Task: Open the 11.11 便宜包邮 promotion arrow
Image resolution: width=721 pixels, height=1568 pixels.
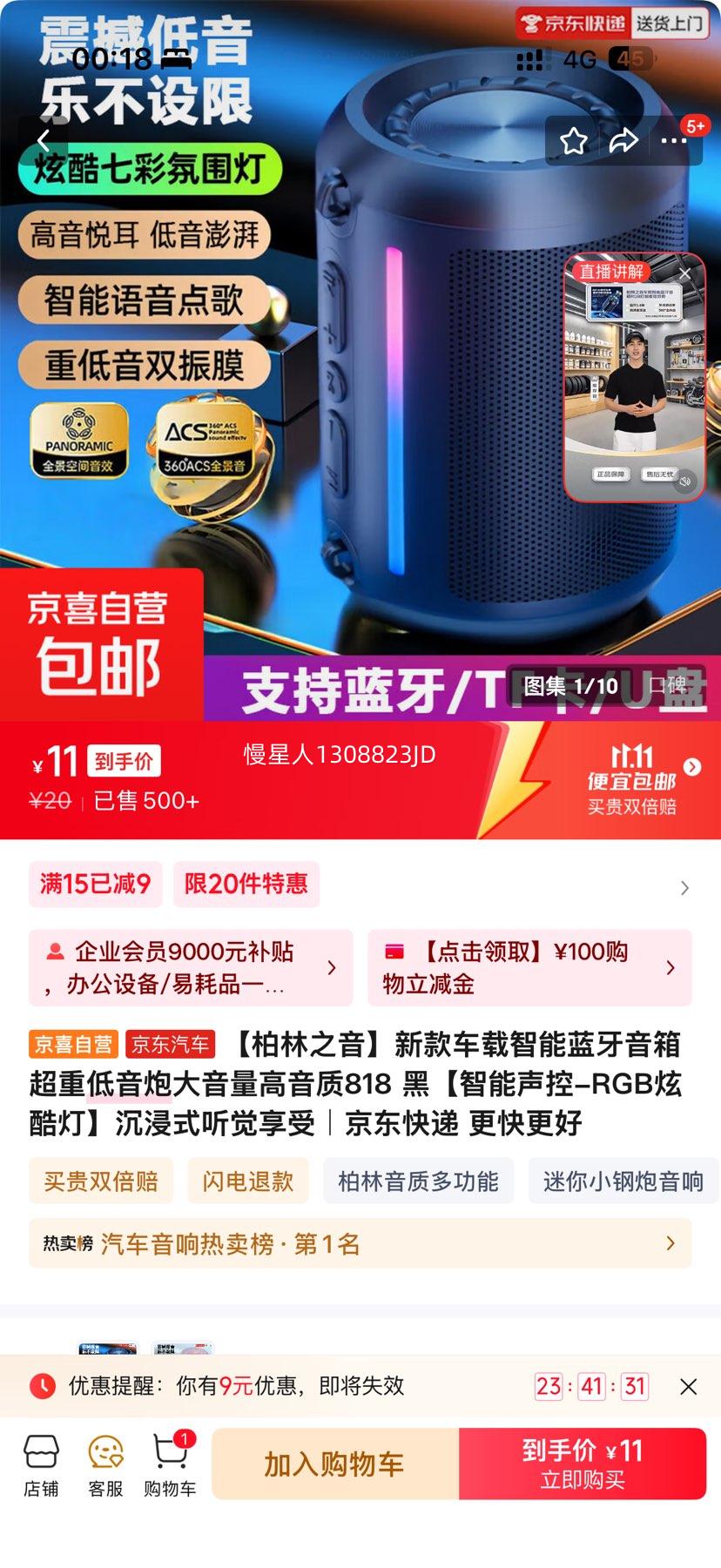Action: tap(692, 767)
